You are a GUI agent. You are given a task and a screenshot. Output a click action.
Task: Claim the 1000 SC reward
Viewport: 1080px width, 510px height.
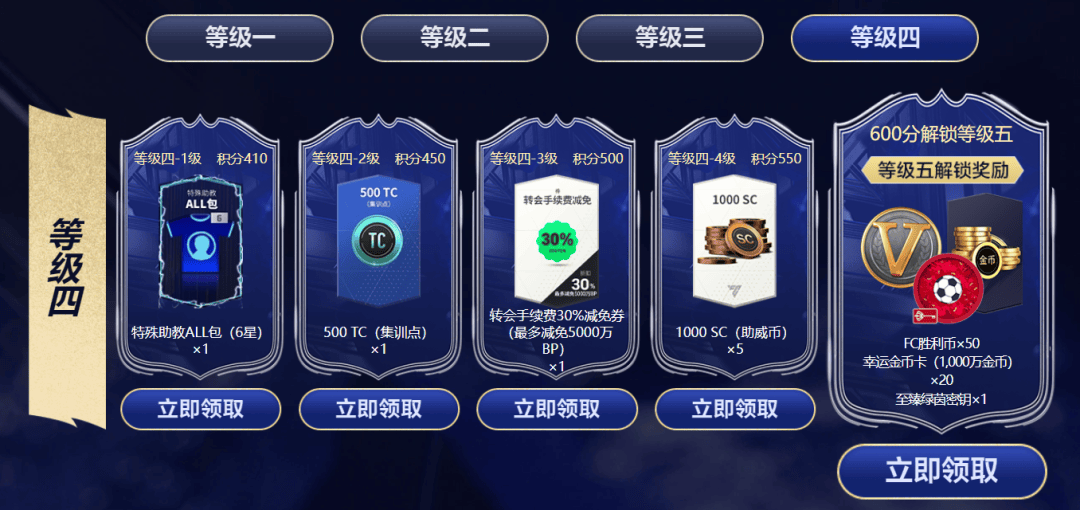(734, 409)
